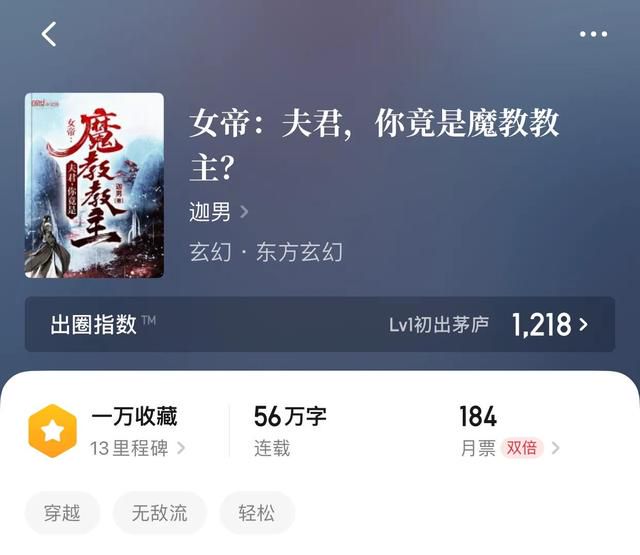Open the novel cover image
This screenshot has width=640, height=555.
click(x=94, y=185)
